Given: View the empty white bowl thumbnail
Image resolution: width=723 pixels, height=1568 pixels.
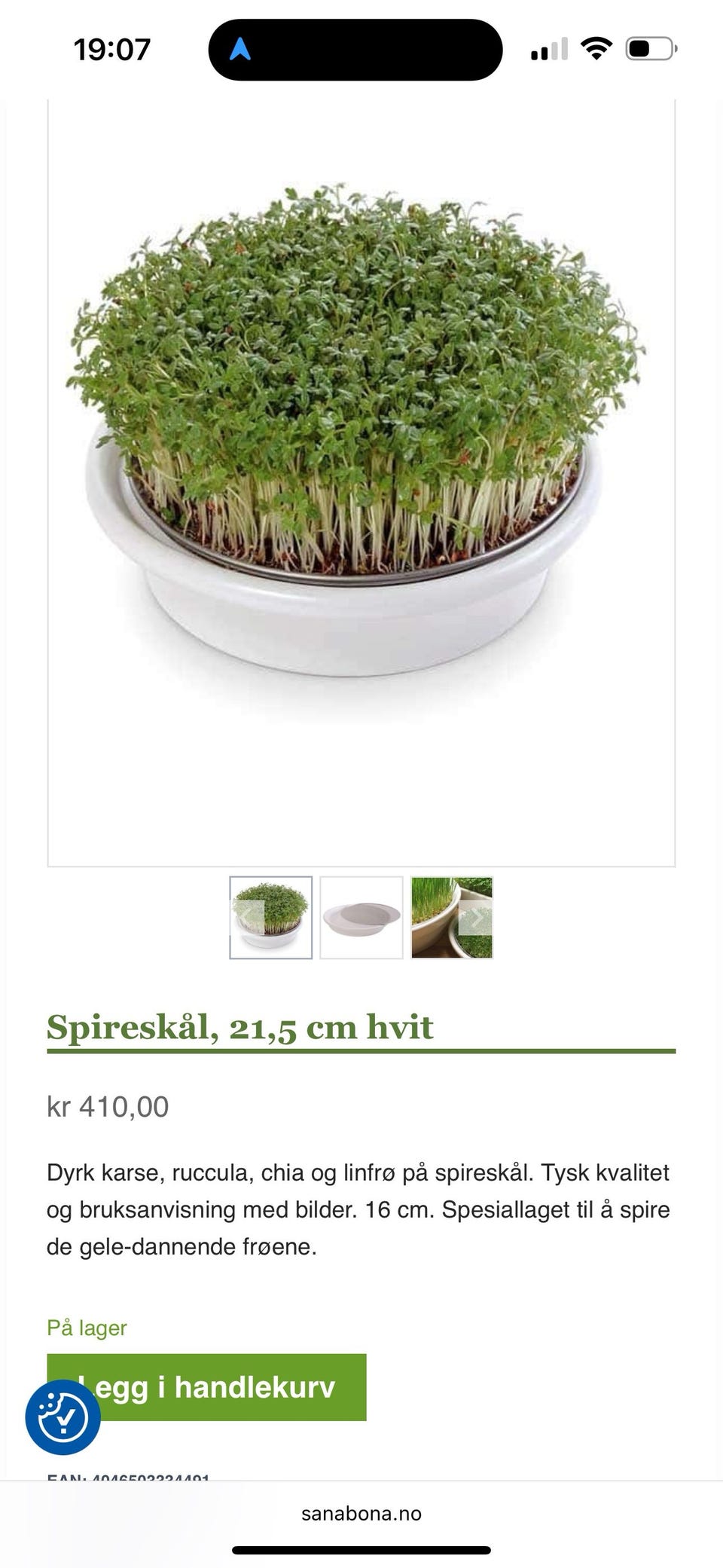Looking at the screenshot, I should pyautogui.click(x=361, y=917).
